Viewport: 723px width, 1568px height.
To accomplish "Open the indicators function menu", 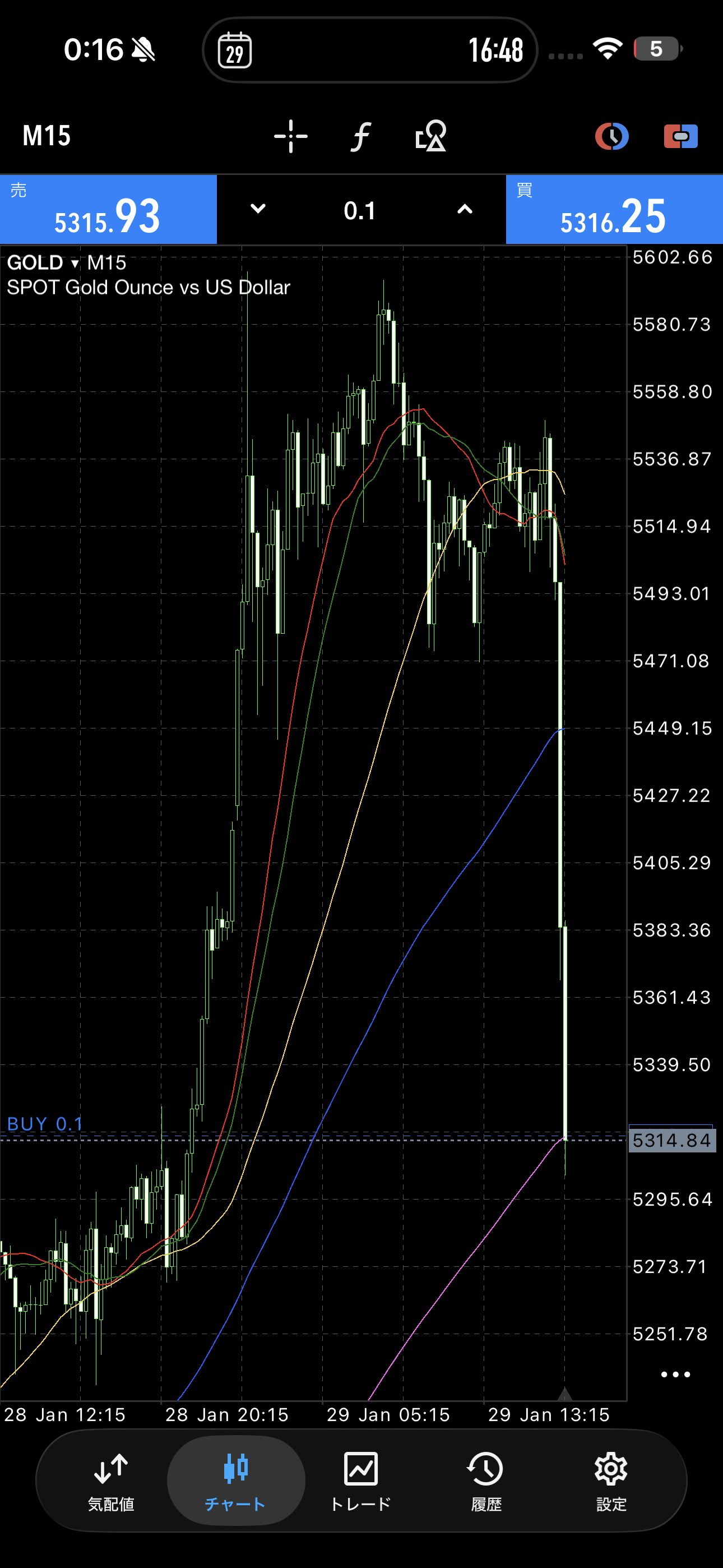I will (360, 136).
